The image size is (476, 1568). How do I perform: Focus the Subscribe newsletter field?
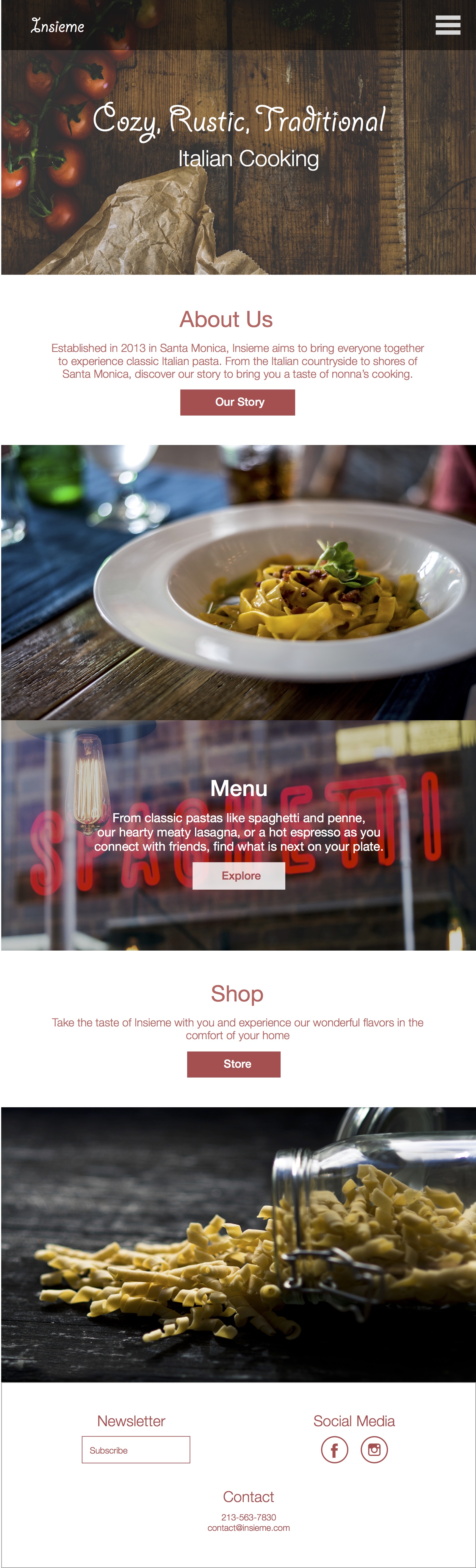pos(136,1450)
